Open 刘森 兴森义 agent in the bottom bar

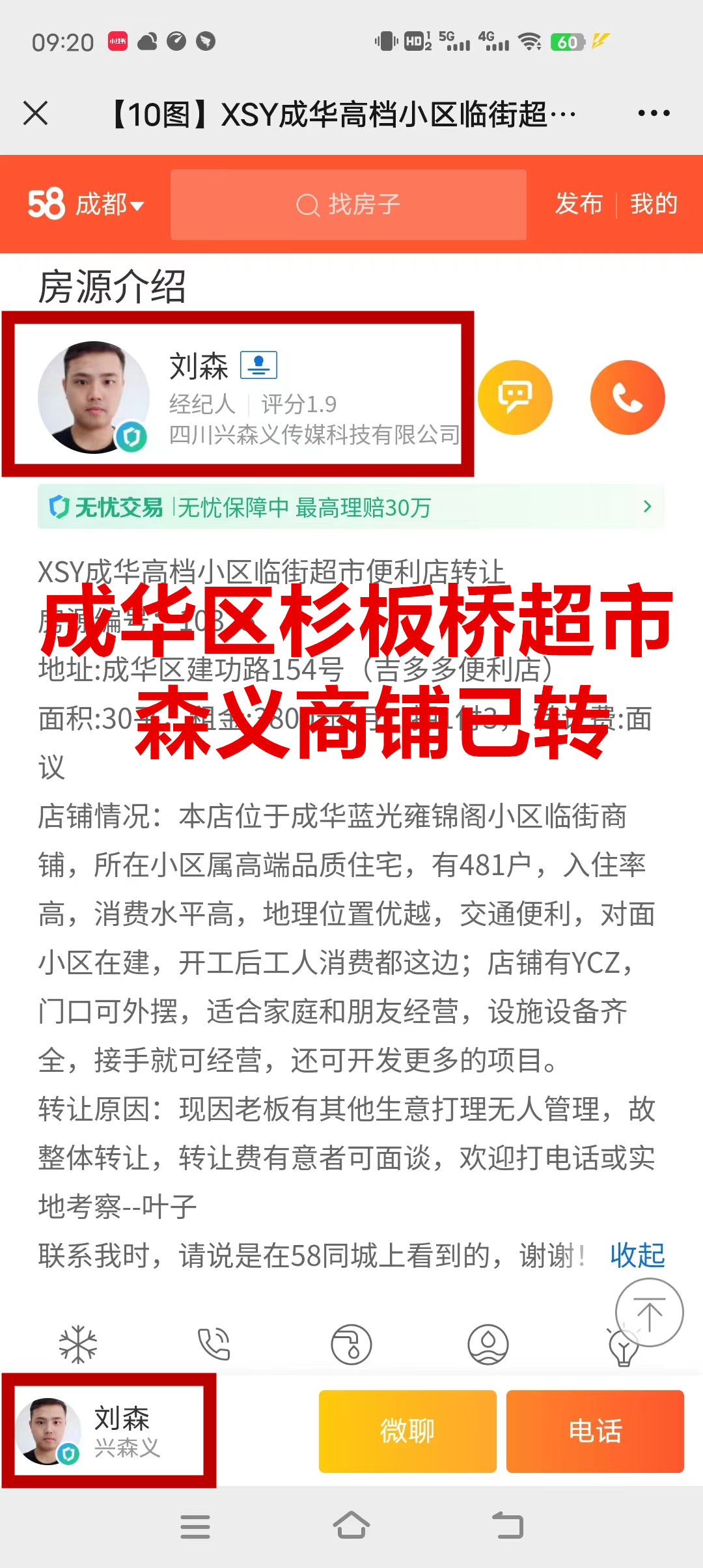tap(109, 1431)
